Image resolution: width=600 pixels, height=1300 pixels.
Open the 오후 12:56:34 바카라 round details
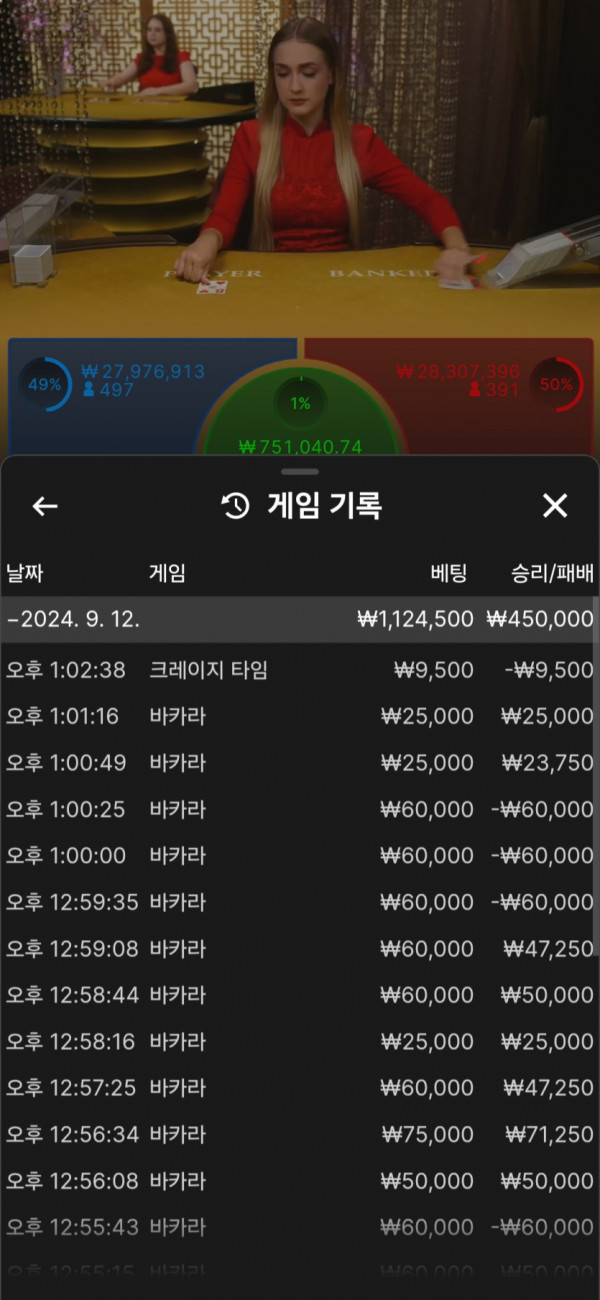(x=298, y=1134)
